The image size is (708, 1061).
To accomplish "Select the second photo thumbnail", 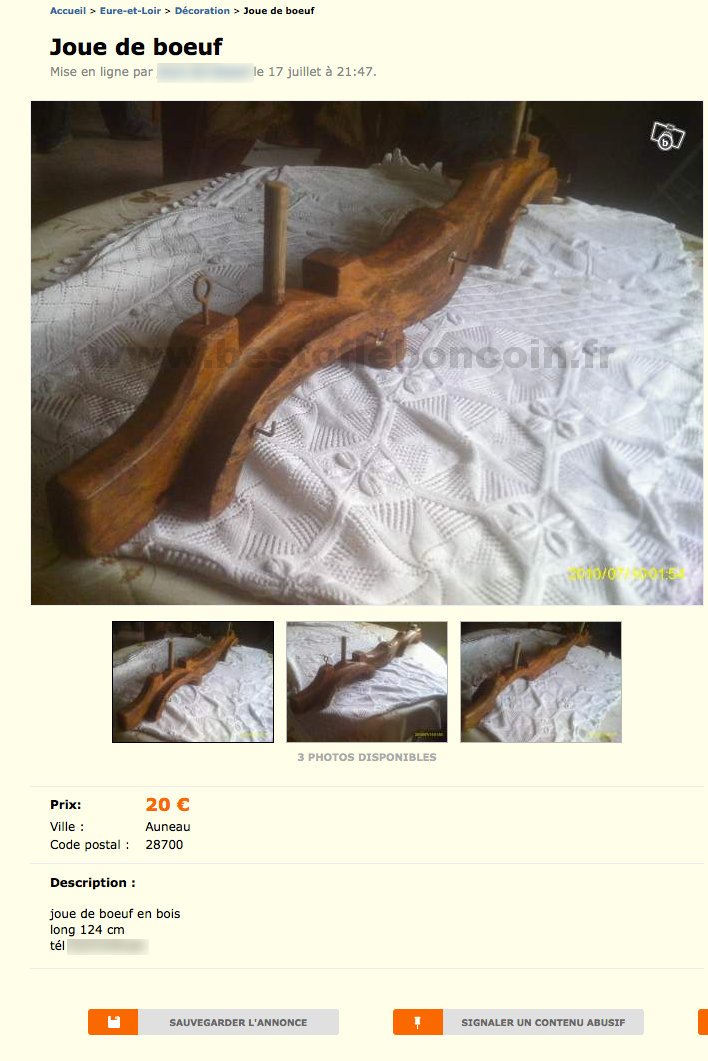I will point(367,682).
